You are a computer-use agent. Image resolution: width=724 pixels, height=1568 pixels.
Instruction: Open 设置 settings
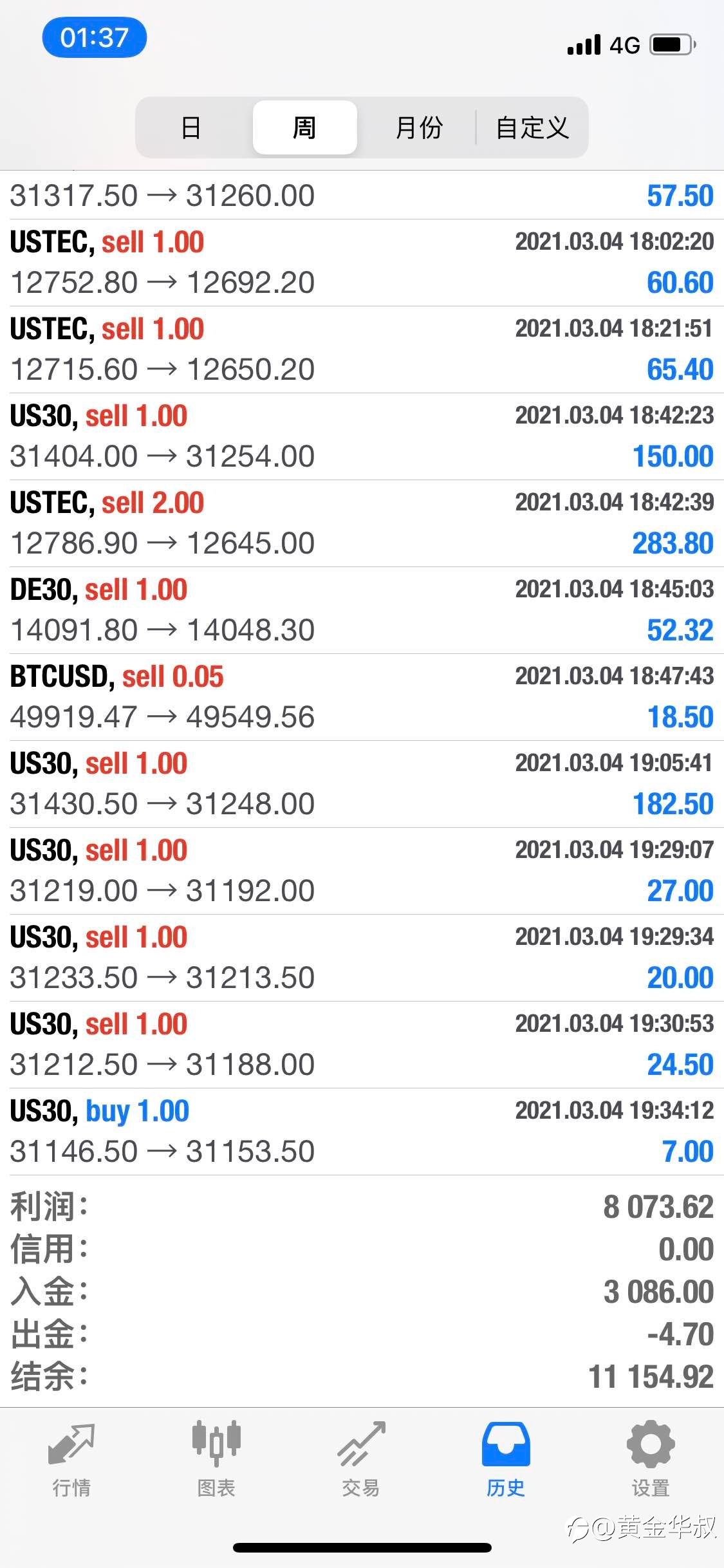pos(651,1460)
